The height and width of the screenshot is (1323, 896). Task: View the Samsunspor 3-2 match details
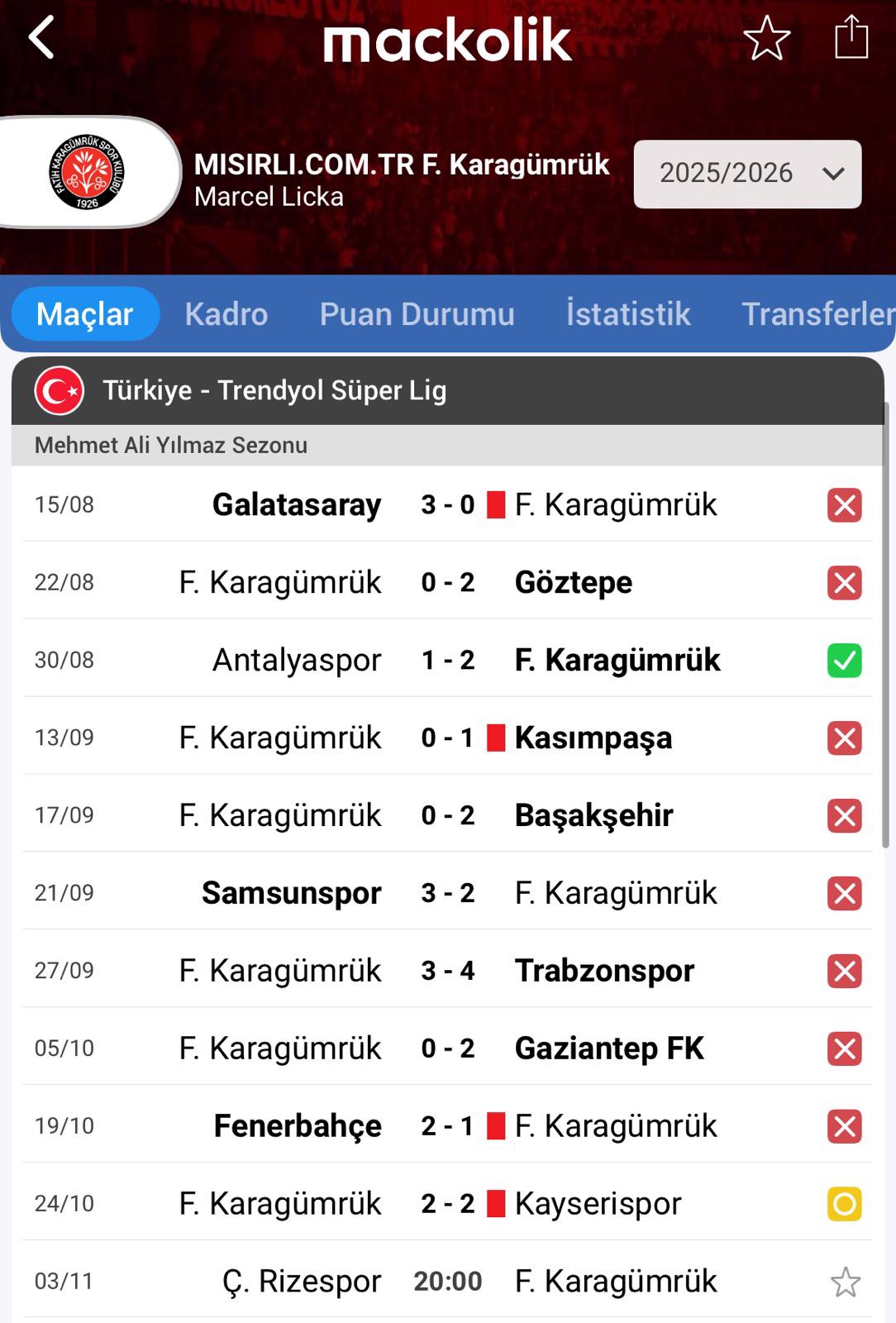coord(447,893)
